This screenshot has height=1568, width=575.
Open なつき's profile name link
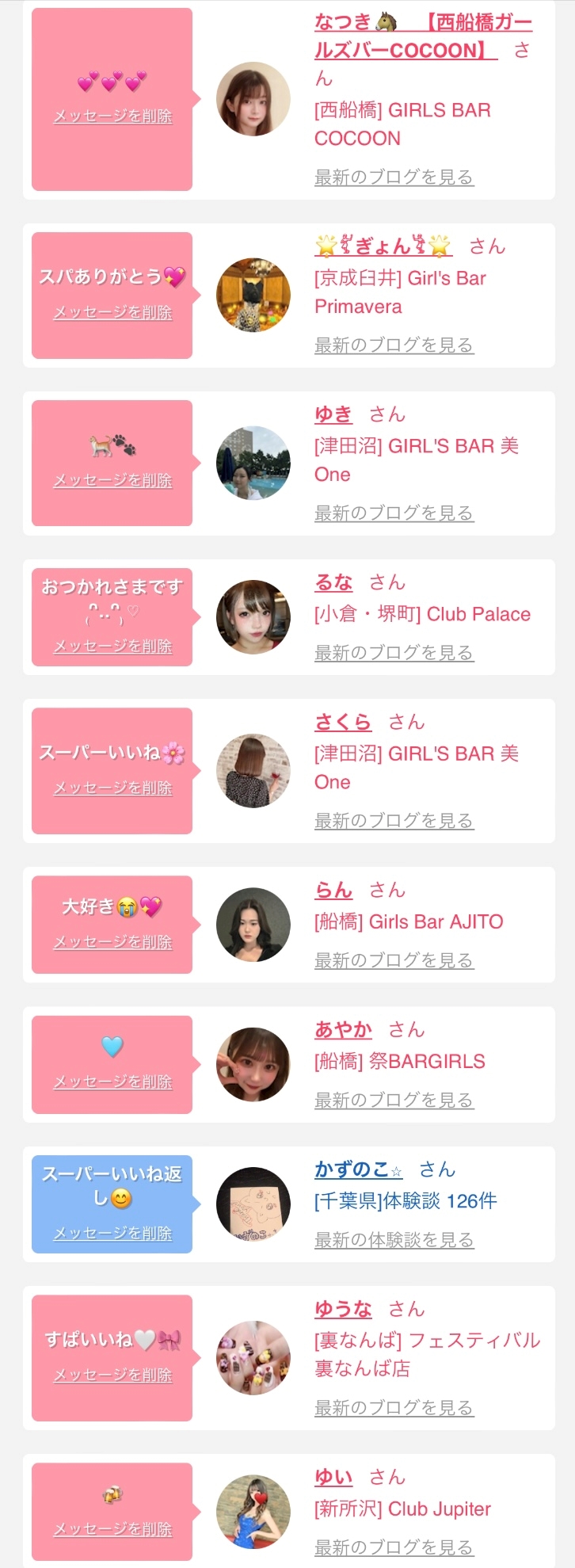[423, 36]
